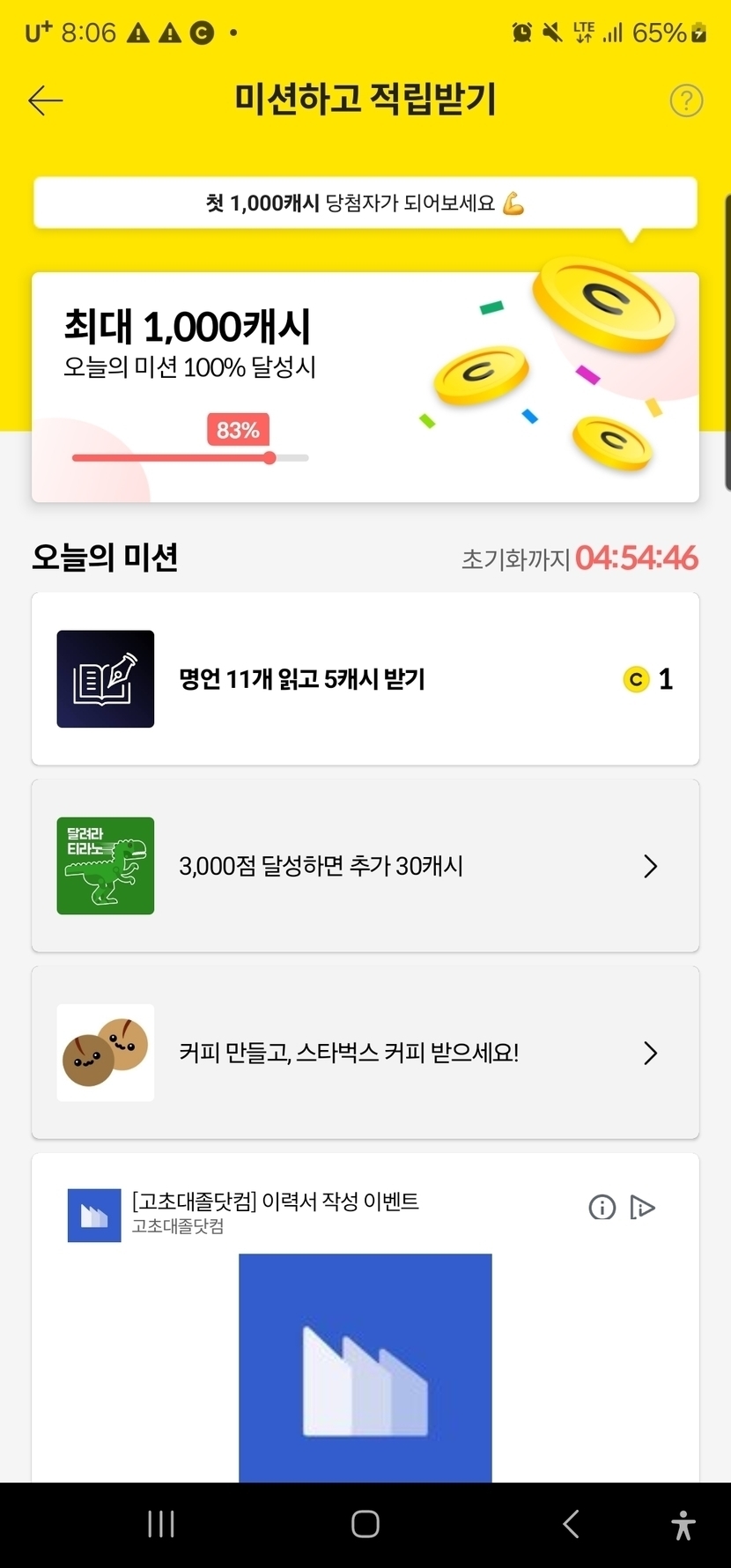Open the 최대 1,000캐시 reward banner

(365, 388)
